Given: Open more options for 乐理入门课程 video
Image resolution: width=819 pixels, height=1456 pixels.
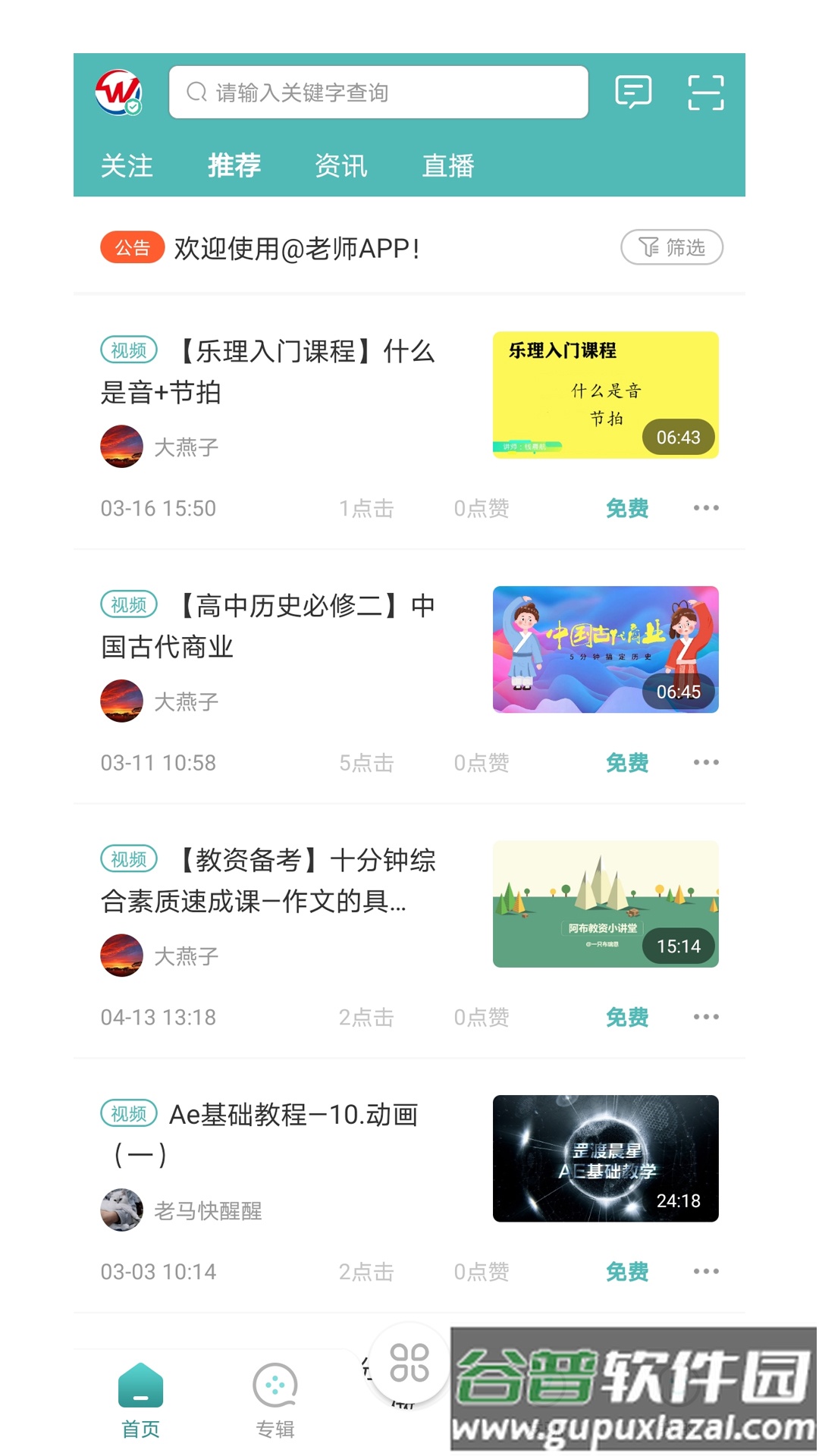Looking at the screenshot, I should (x=705, y=508).
